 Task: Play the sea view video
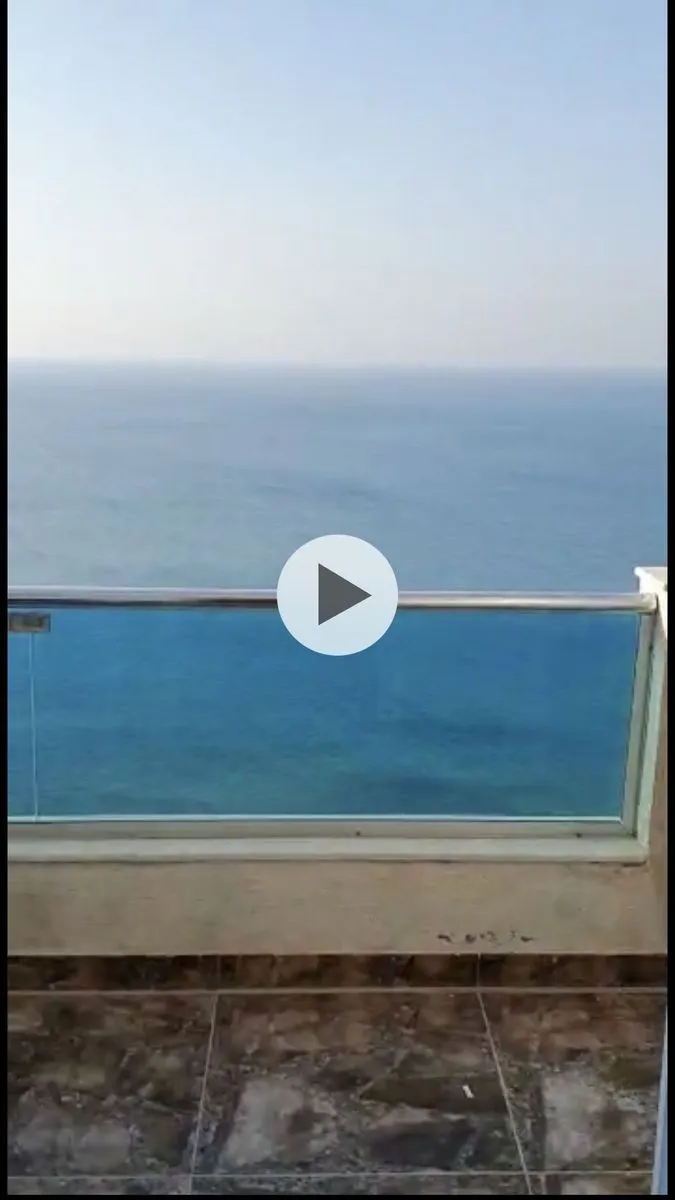(337, 595)
